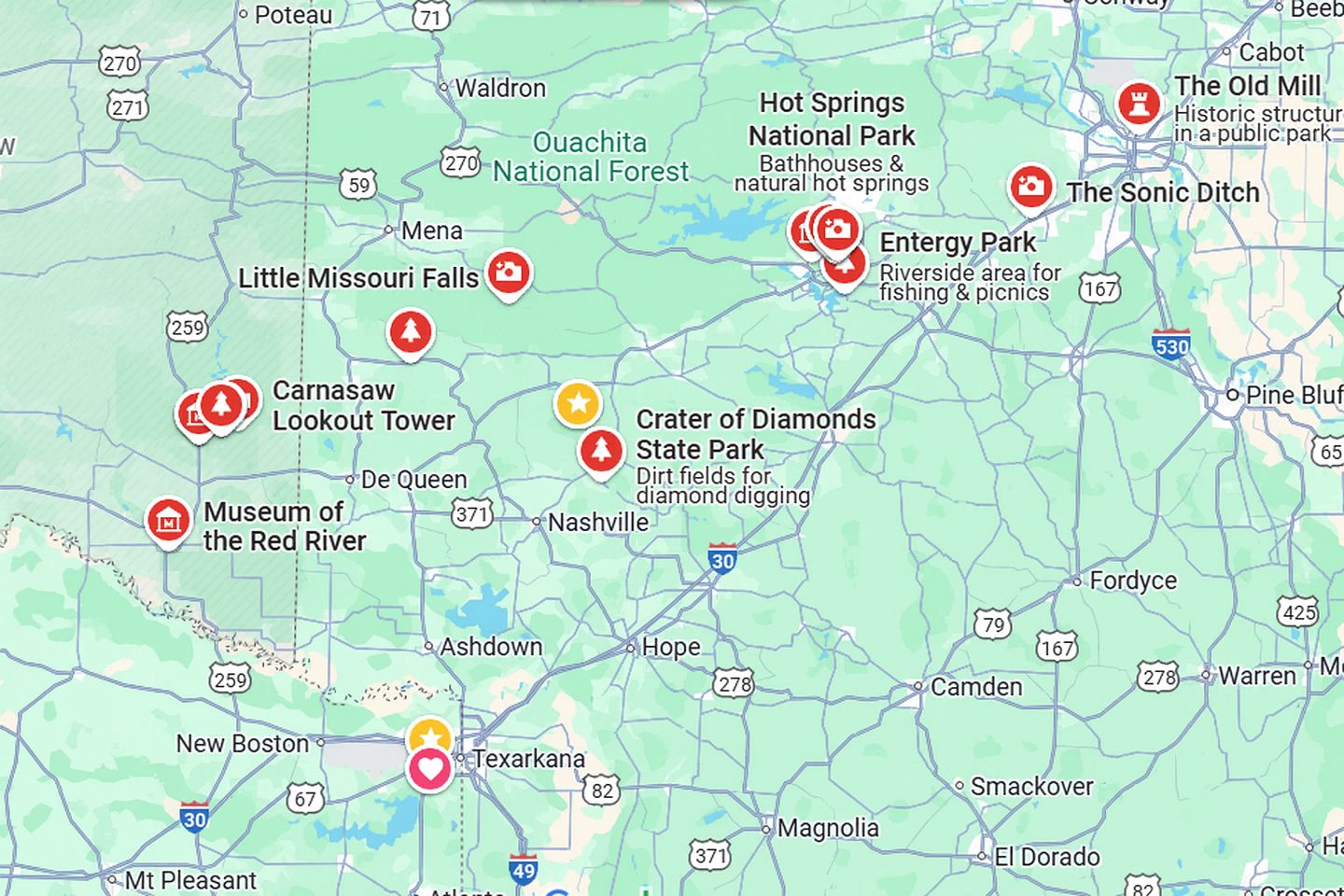Open The Old Mill marker
1344x896 pixels.
[x=1139, y=103]
